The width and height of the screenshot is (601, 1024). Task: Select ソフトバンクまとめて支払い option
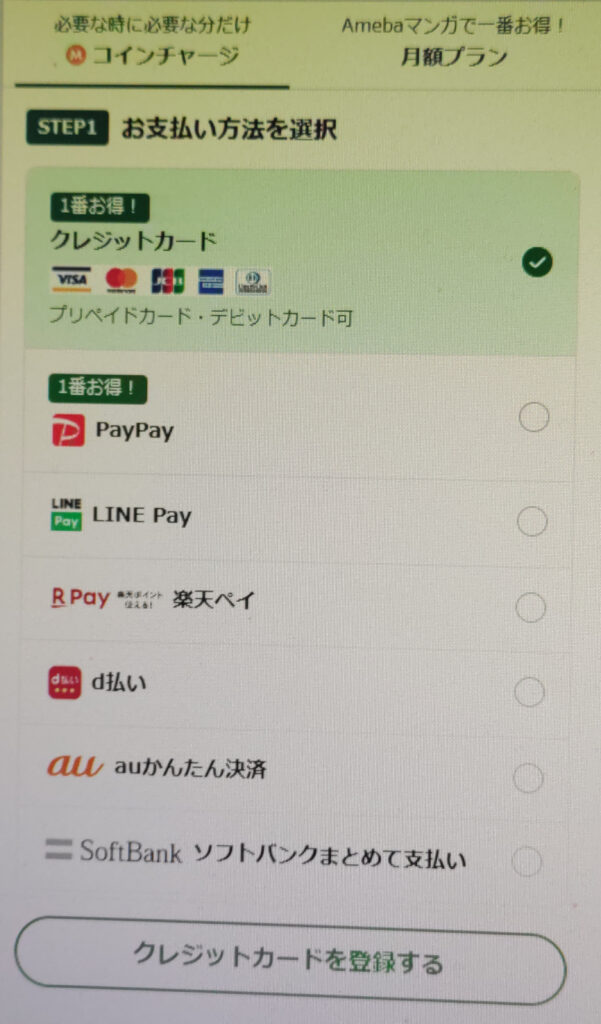pos(527,860)
